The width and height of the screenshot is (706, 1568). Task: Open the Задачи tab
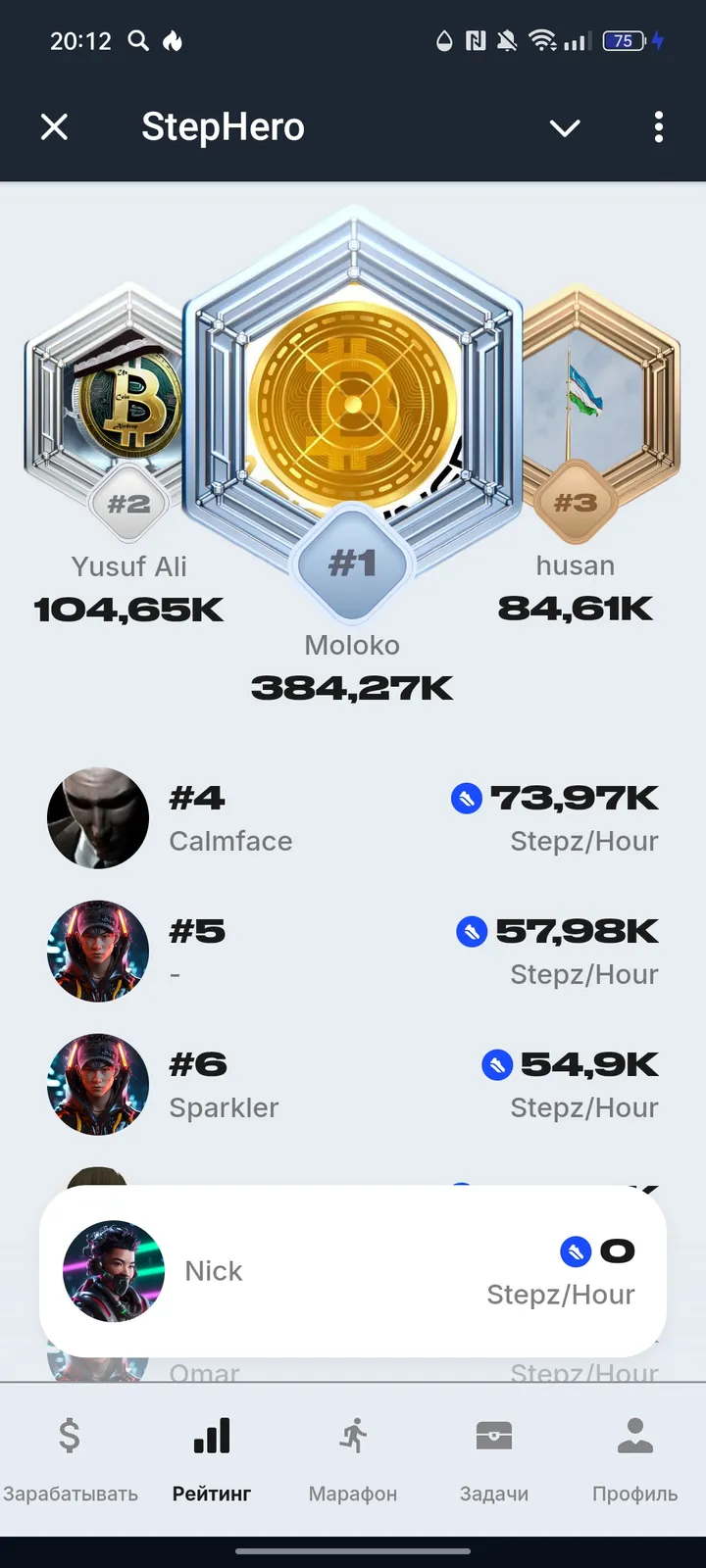click(x=494, y=1457)
